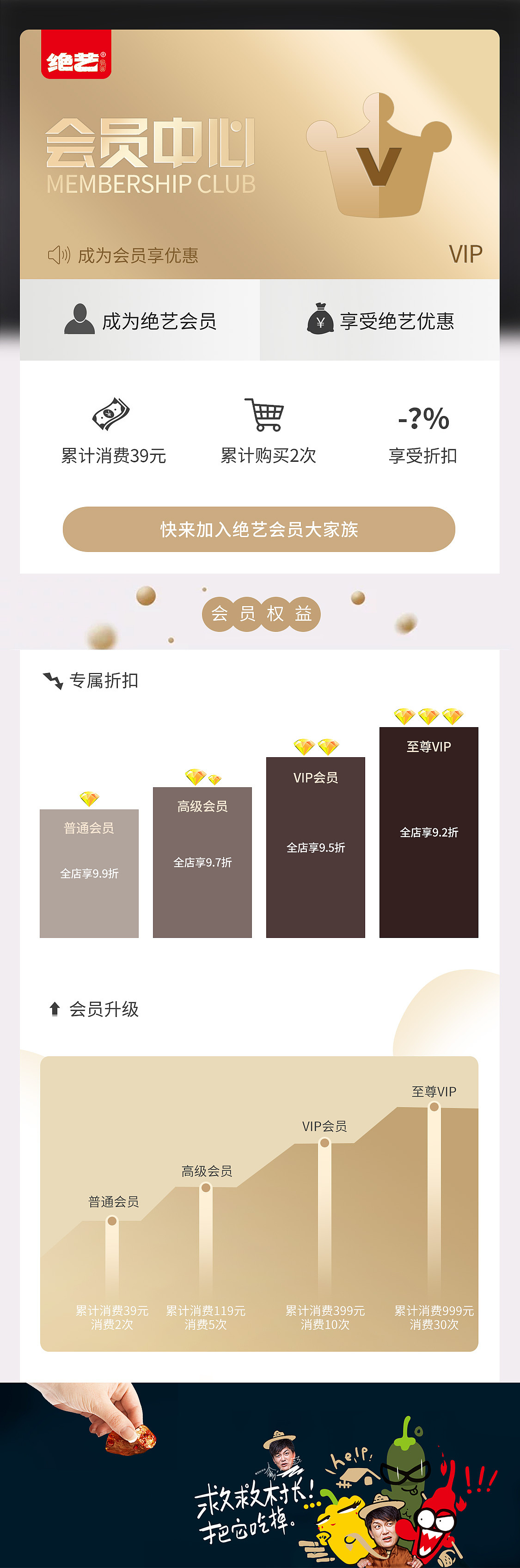Switch to the 成为绝艺会员 tab

coord(140,320)
